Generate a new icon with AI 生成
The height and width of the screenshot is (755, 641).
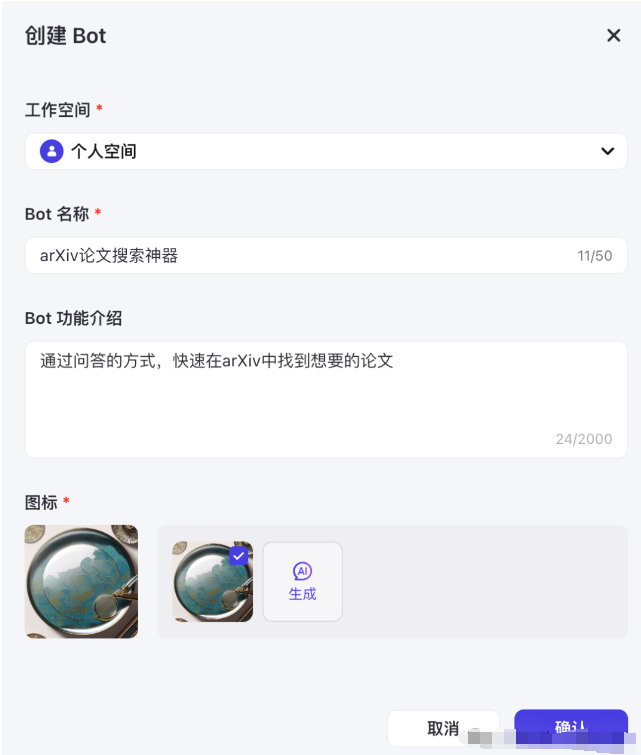(x=302, y=582)
